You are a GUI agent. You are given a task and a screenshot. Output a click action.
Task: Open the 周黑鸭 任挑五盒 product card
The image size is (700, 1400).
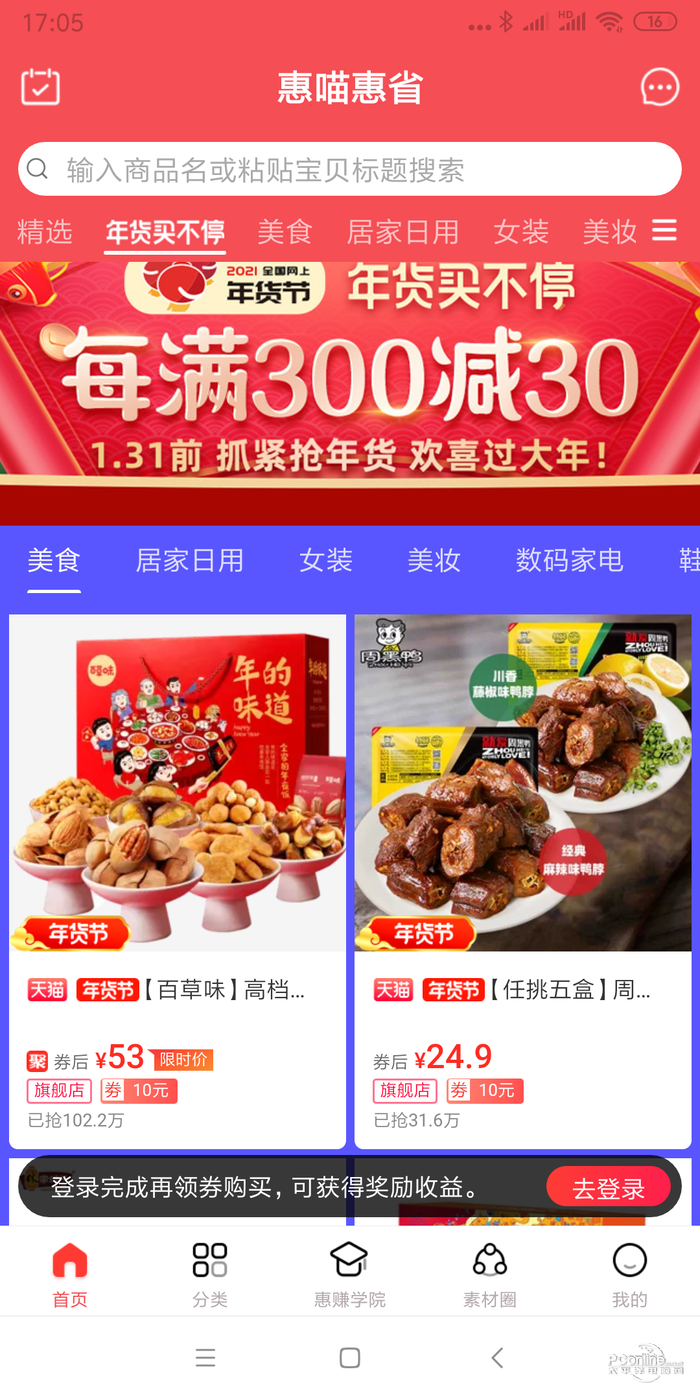coord(522,880)
